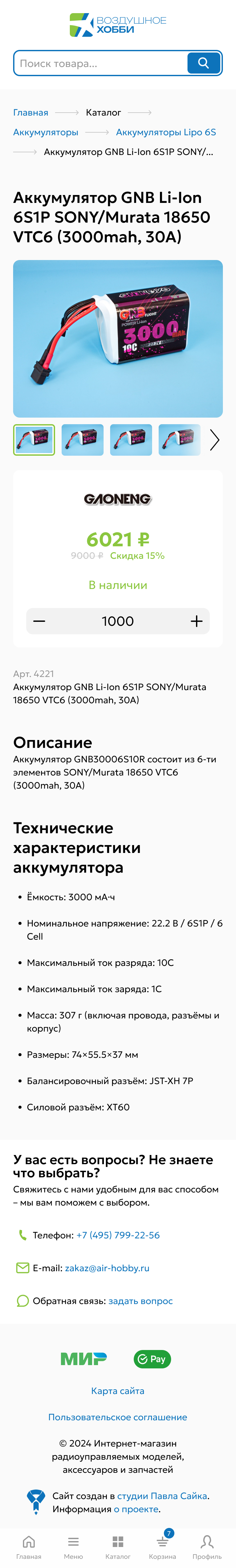Decrease quantity with the minus button

40,621
